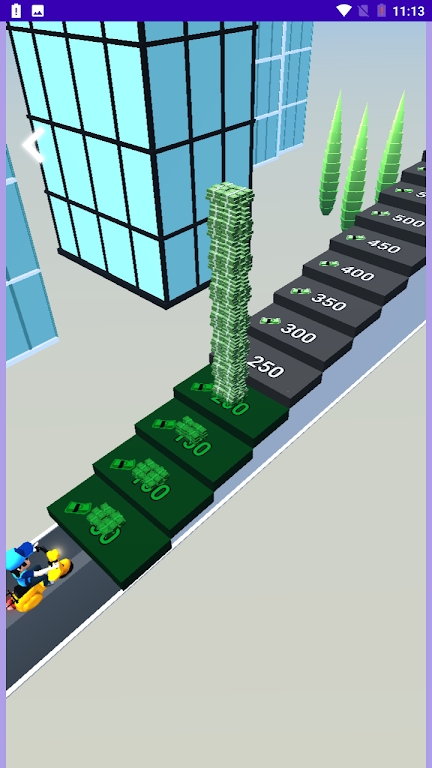Tap the white back arrow
This screenshot has width=432, height=768.
(33, 144)
